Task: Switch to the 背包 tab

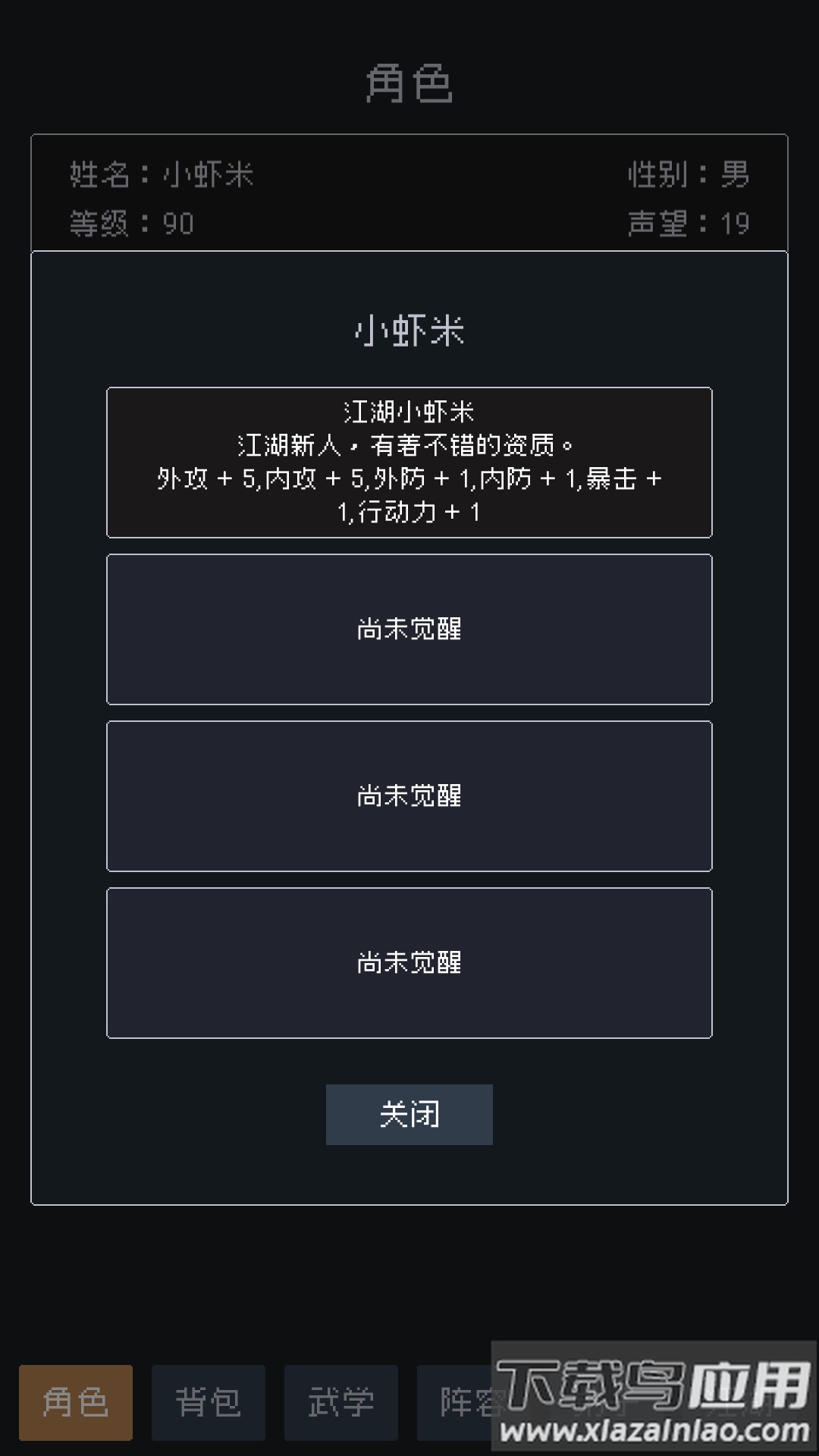Action: 209,1402
